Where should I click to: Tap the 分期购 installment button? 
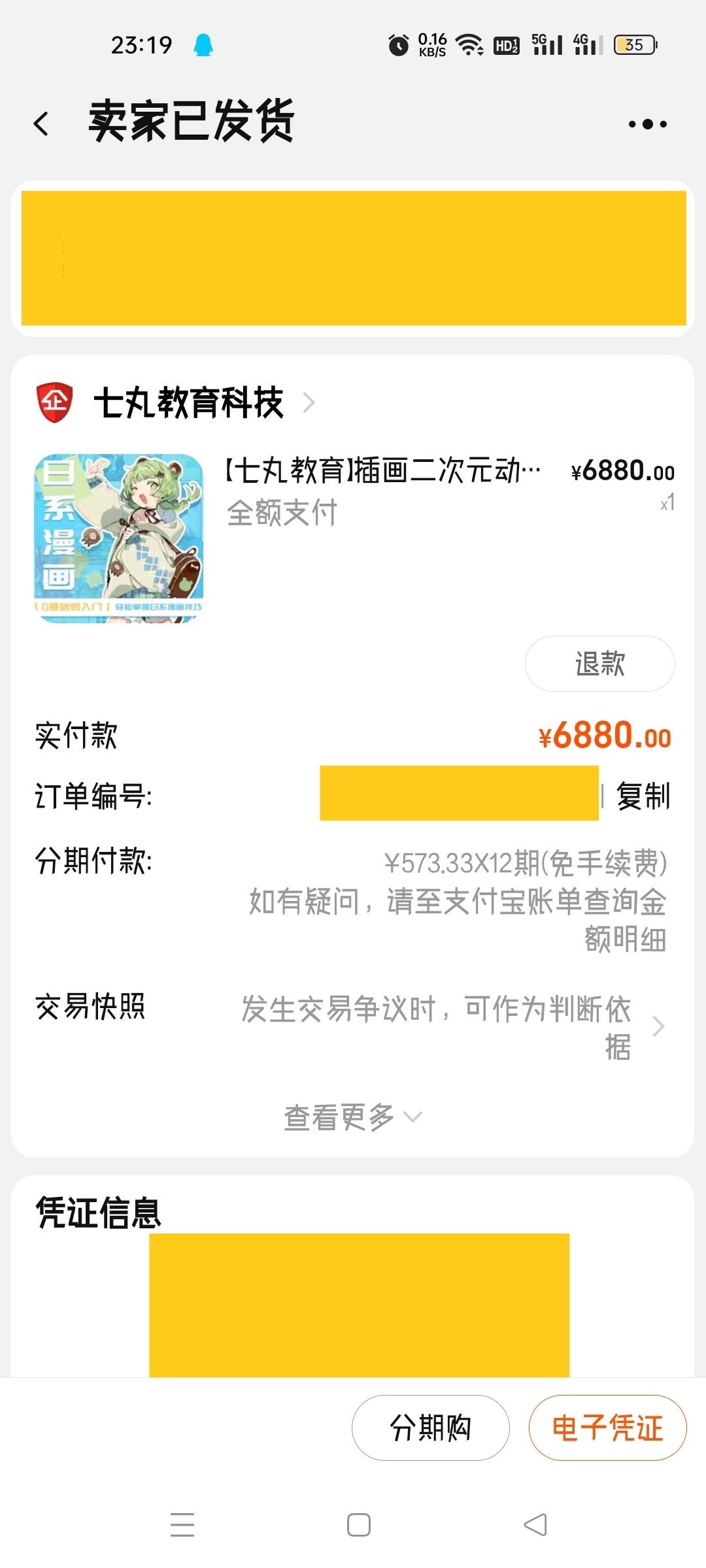coord(430,1428)
